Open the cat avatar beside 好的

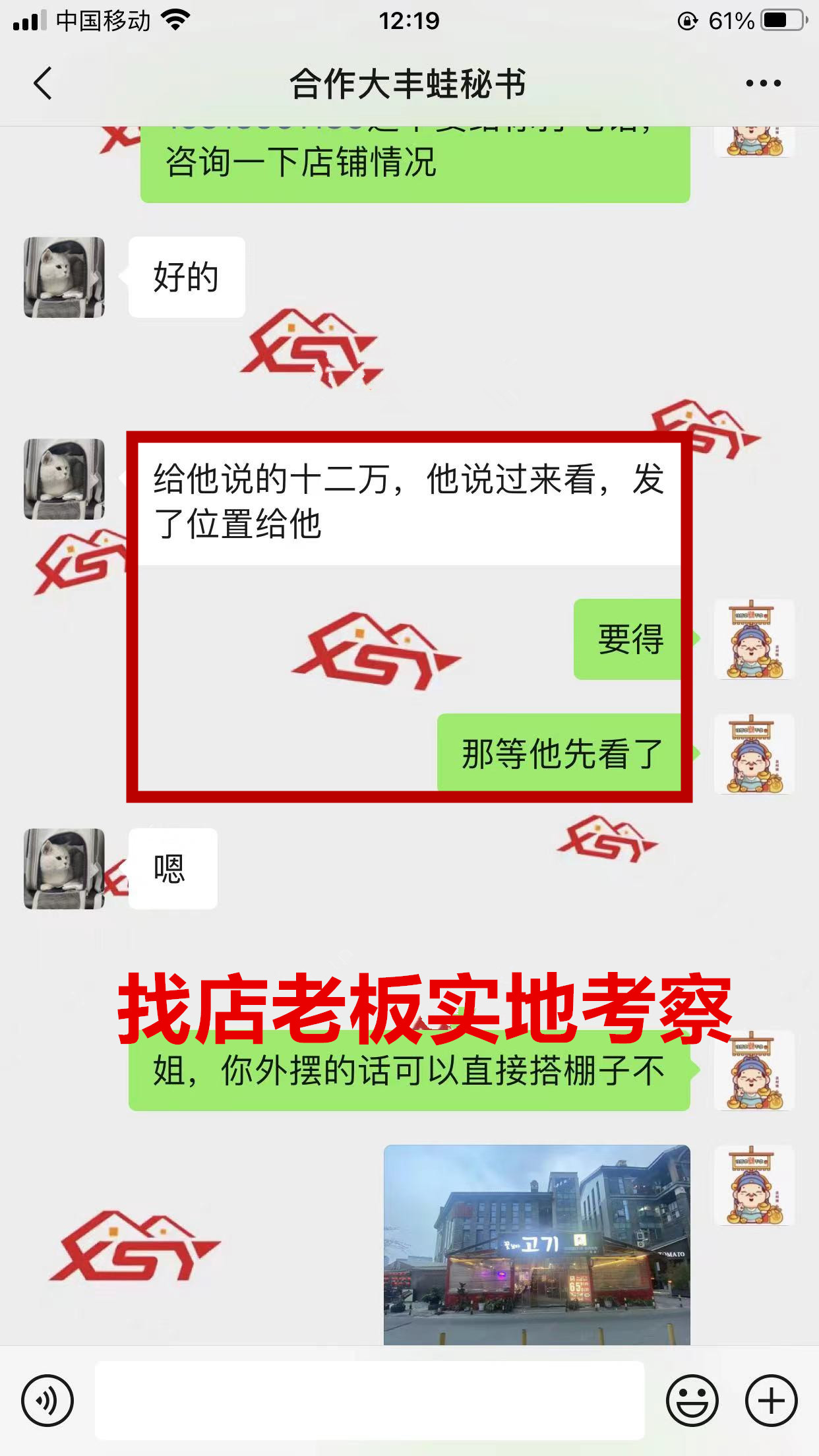64,278
